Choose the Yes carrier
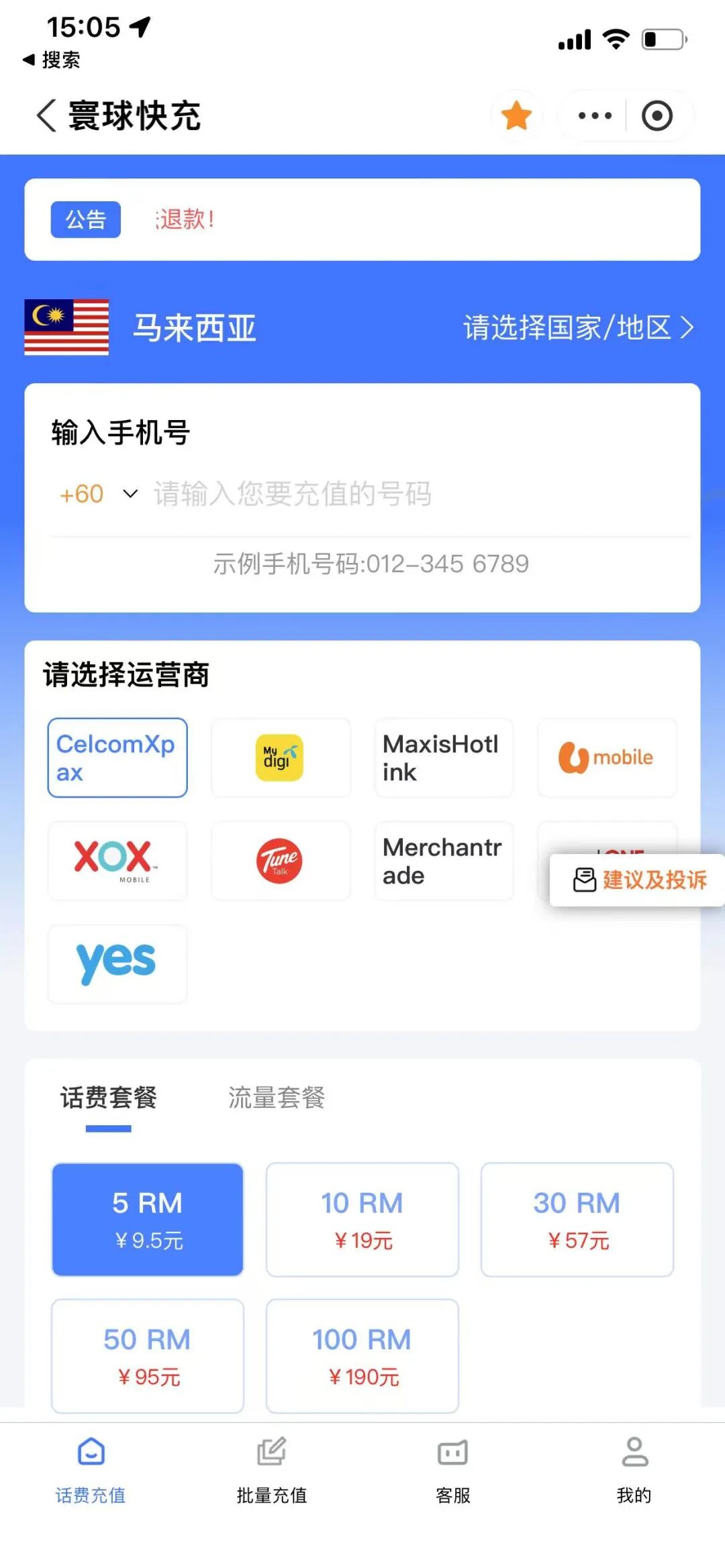 [x=117, y=963]
